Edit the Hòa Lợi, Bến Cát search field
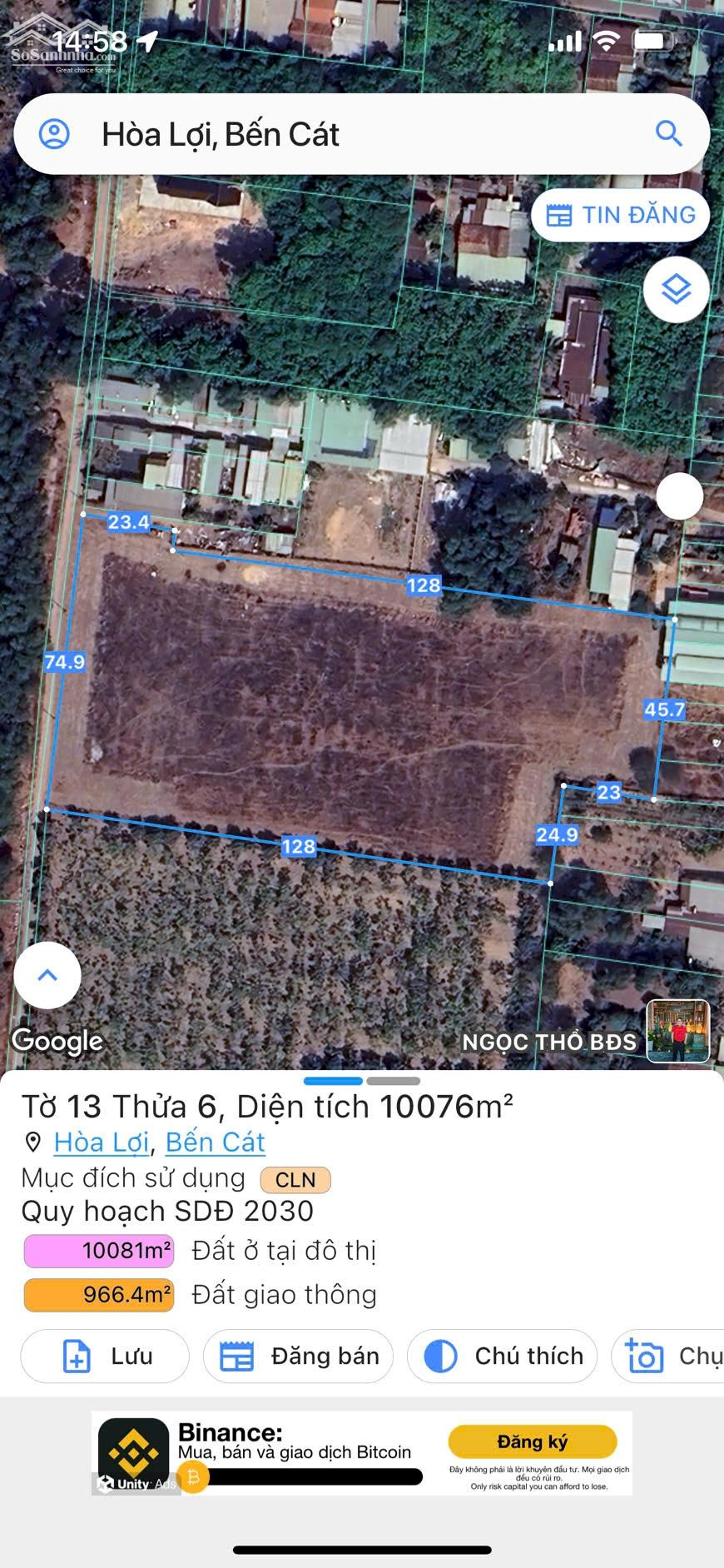The width and height of the screenshot is (724, 1568). click(x=333, y=134)
